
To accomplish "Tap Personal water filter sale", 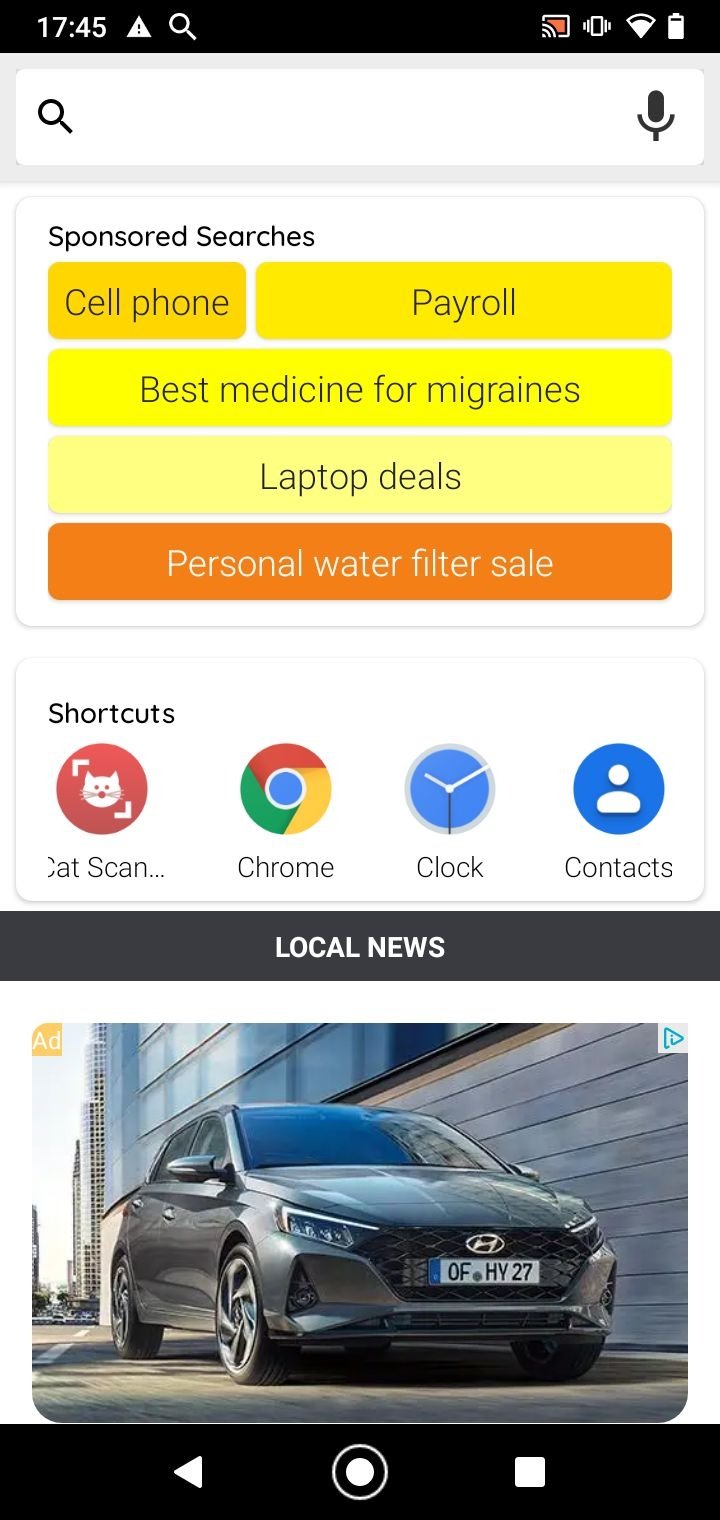I will [360, 562].
